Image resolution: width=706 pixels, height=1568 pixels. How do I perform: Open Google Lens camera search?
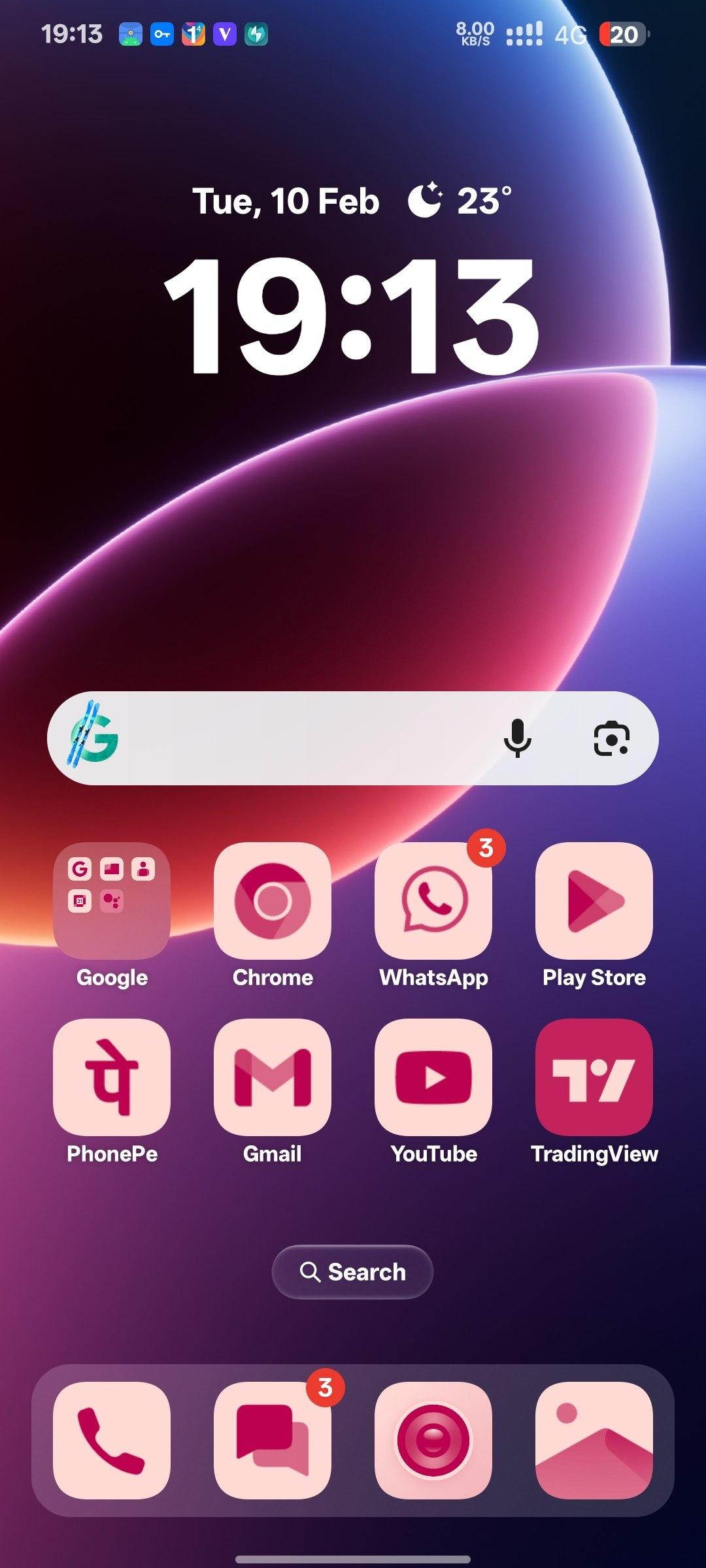pyautogui.click(x=611, y=738)
